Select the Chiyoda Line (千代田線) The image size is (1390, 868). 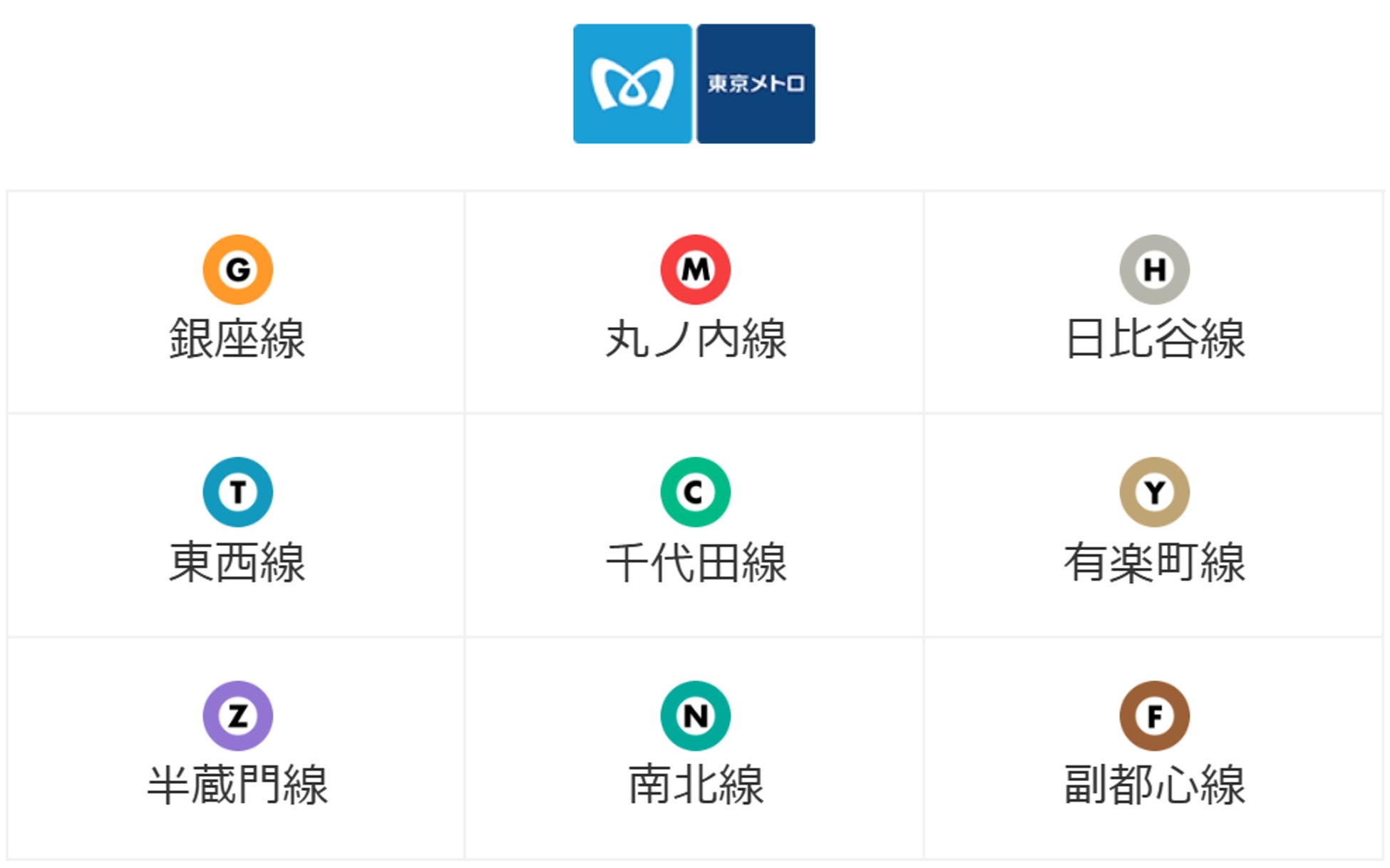click(695, 525)
